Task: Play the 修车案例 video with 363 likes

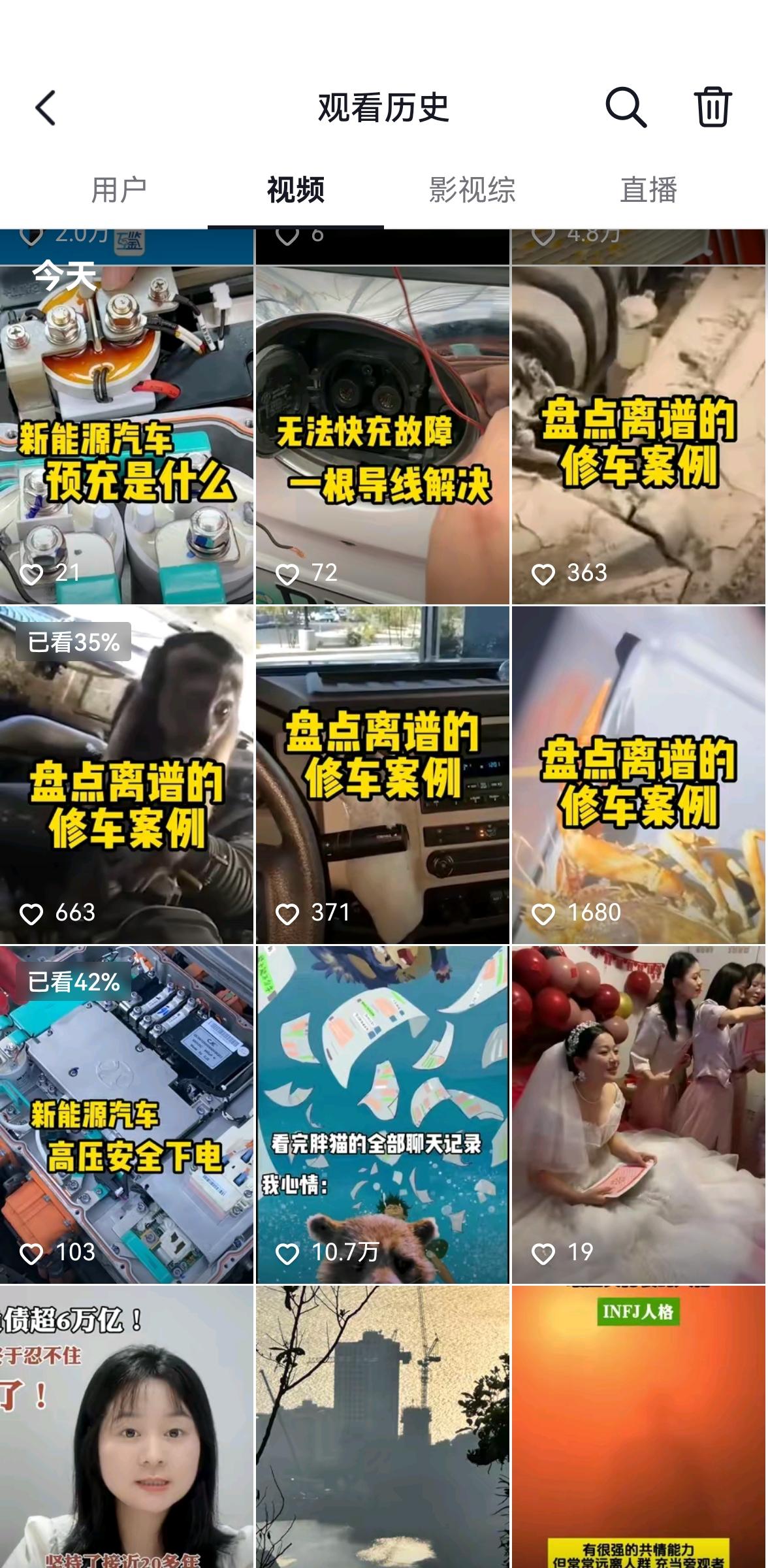Action: [638, 434]
